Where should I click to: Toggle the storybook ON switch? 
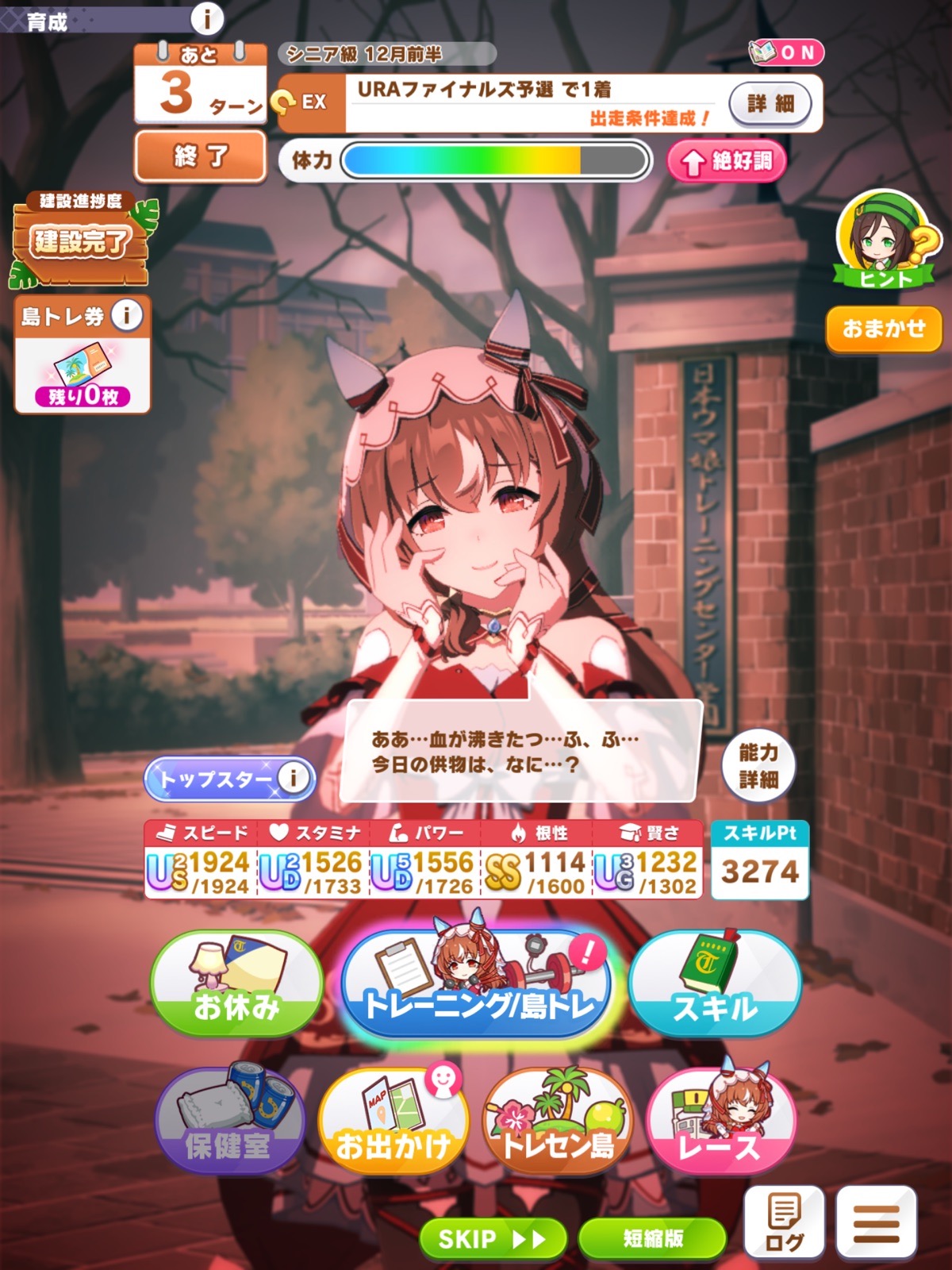(787, 52)
